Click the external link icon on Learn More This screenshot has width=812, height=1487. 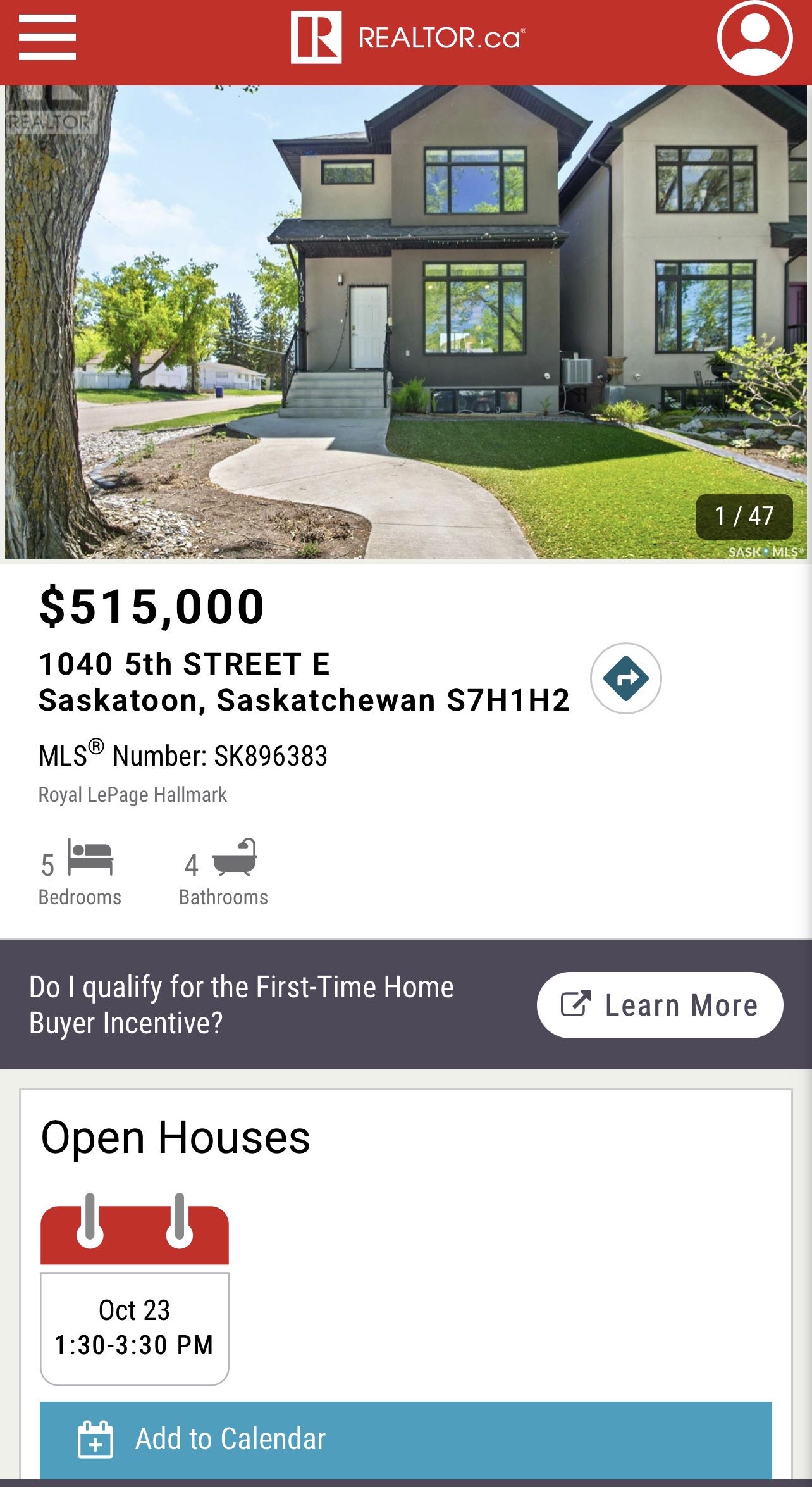[x=577, y=1004]
